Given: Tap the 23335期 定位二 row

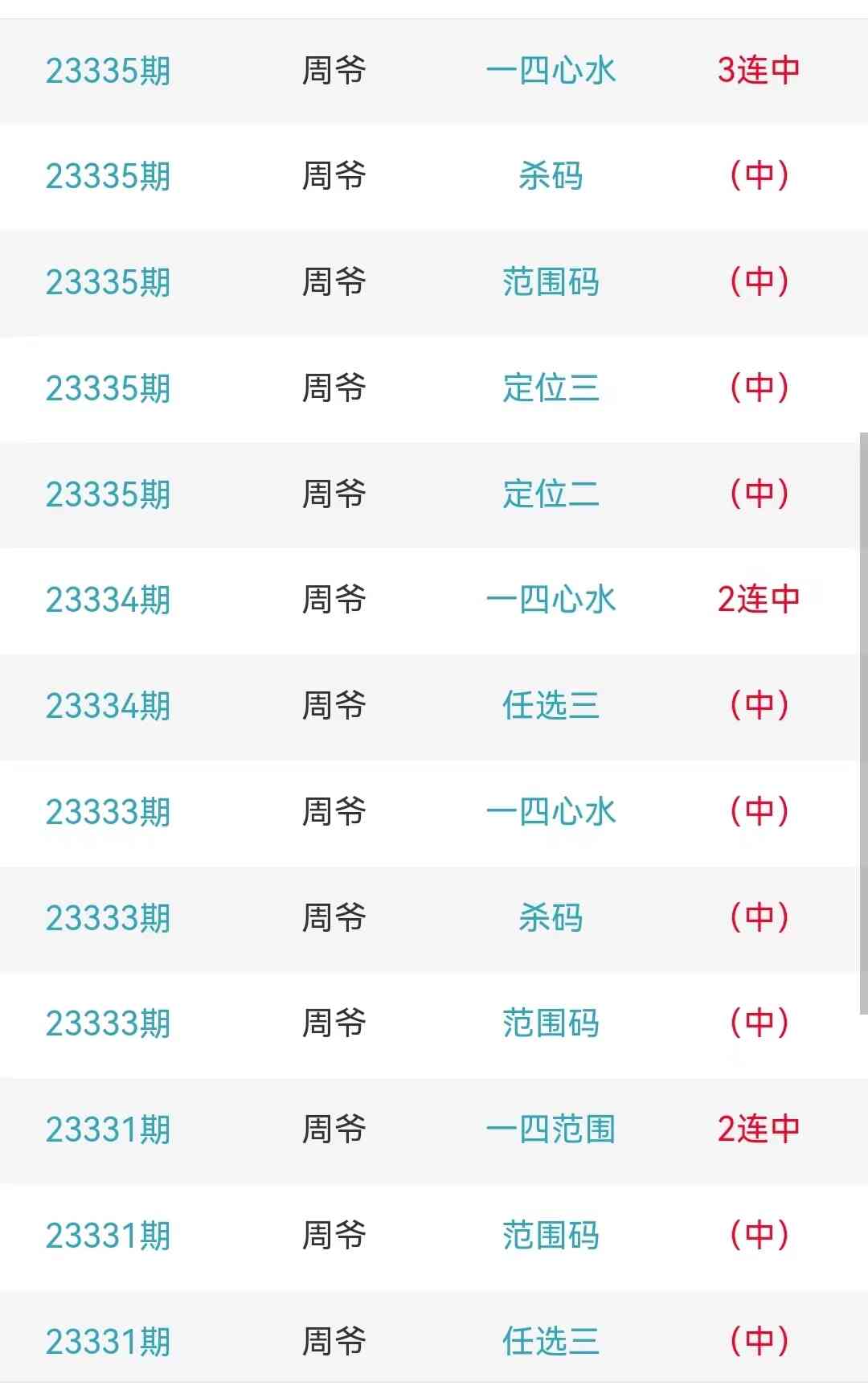Looking at the screenshot, I should click(551, 494).
